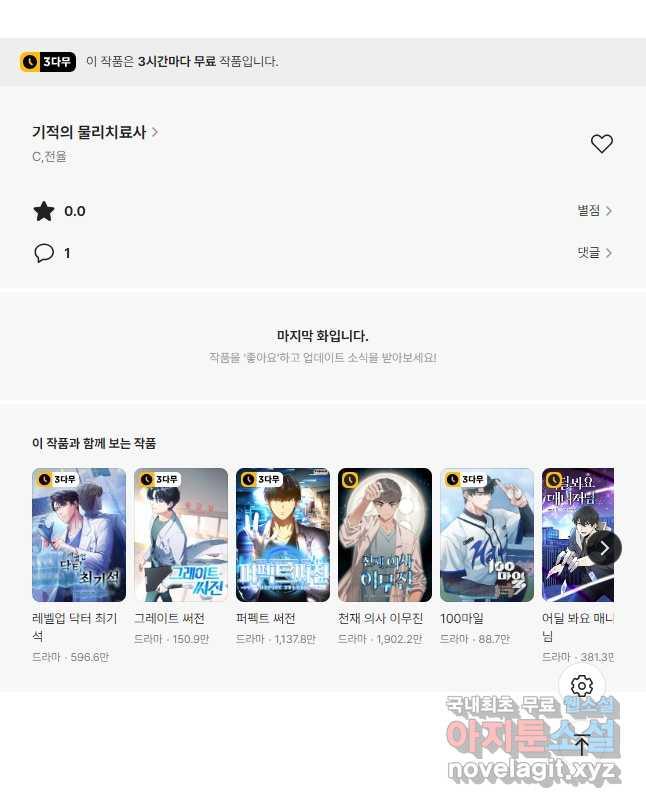Open viewer settings gear
The image size is (646, 808).
tap(582, 686)
